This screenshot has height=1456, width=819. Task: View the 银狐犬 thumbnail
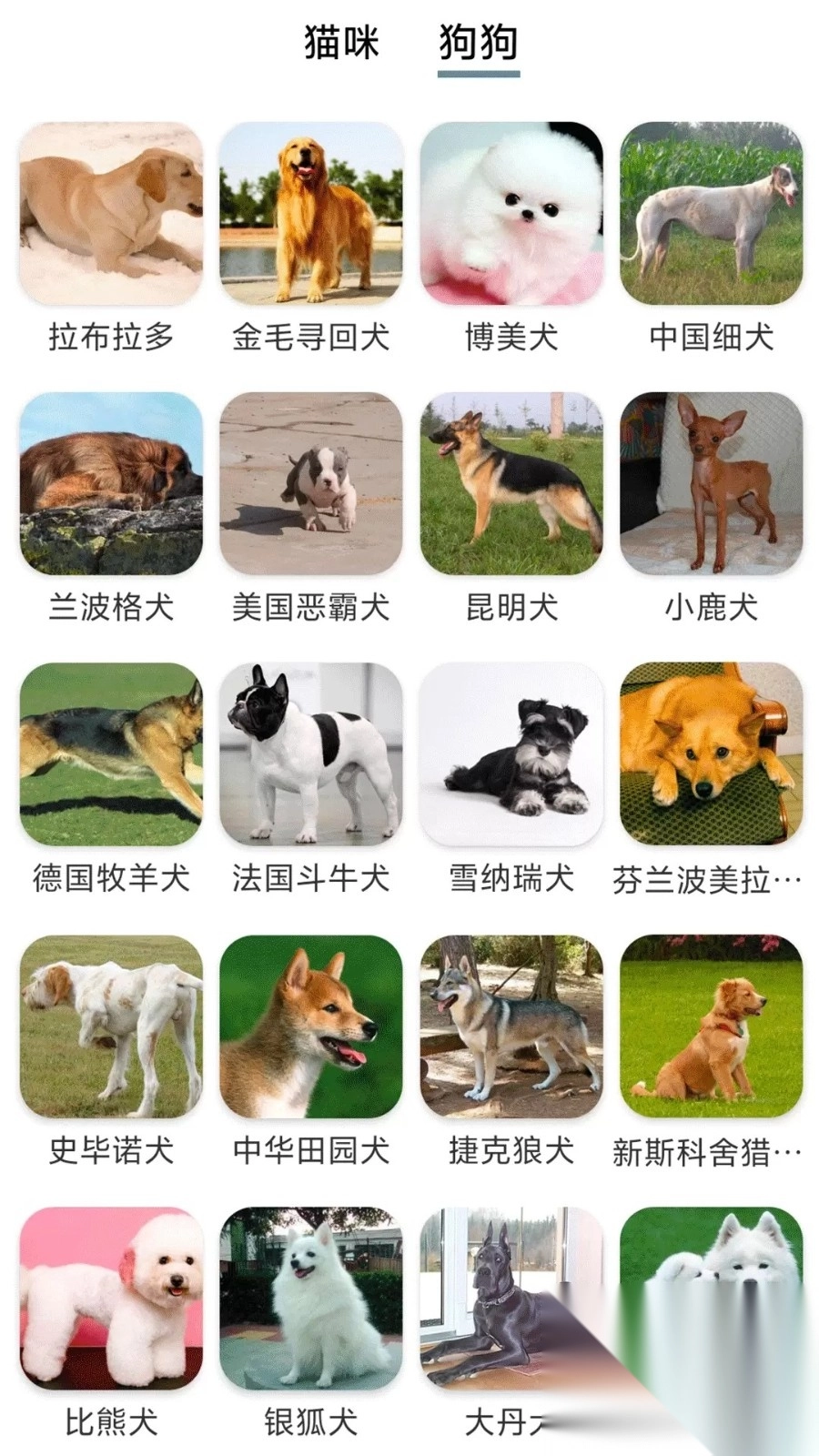pos(311,1297)
